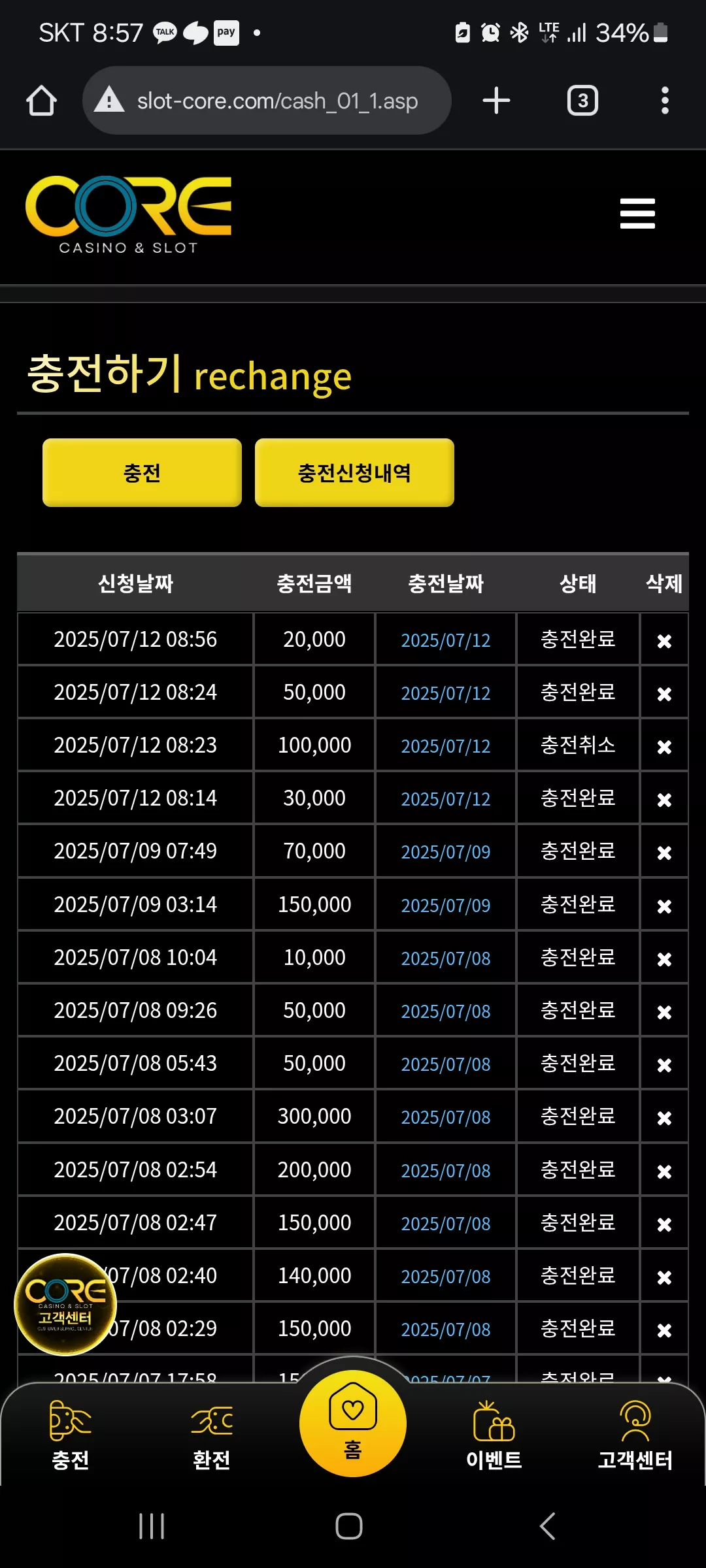
Task: Tap the yellow 충전 button
Action: pos(142,472)
